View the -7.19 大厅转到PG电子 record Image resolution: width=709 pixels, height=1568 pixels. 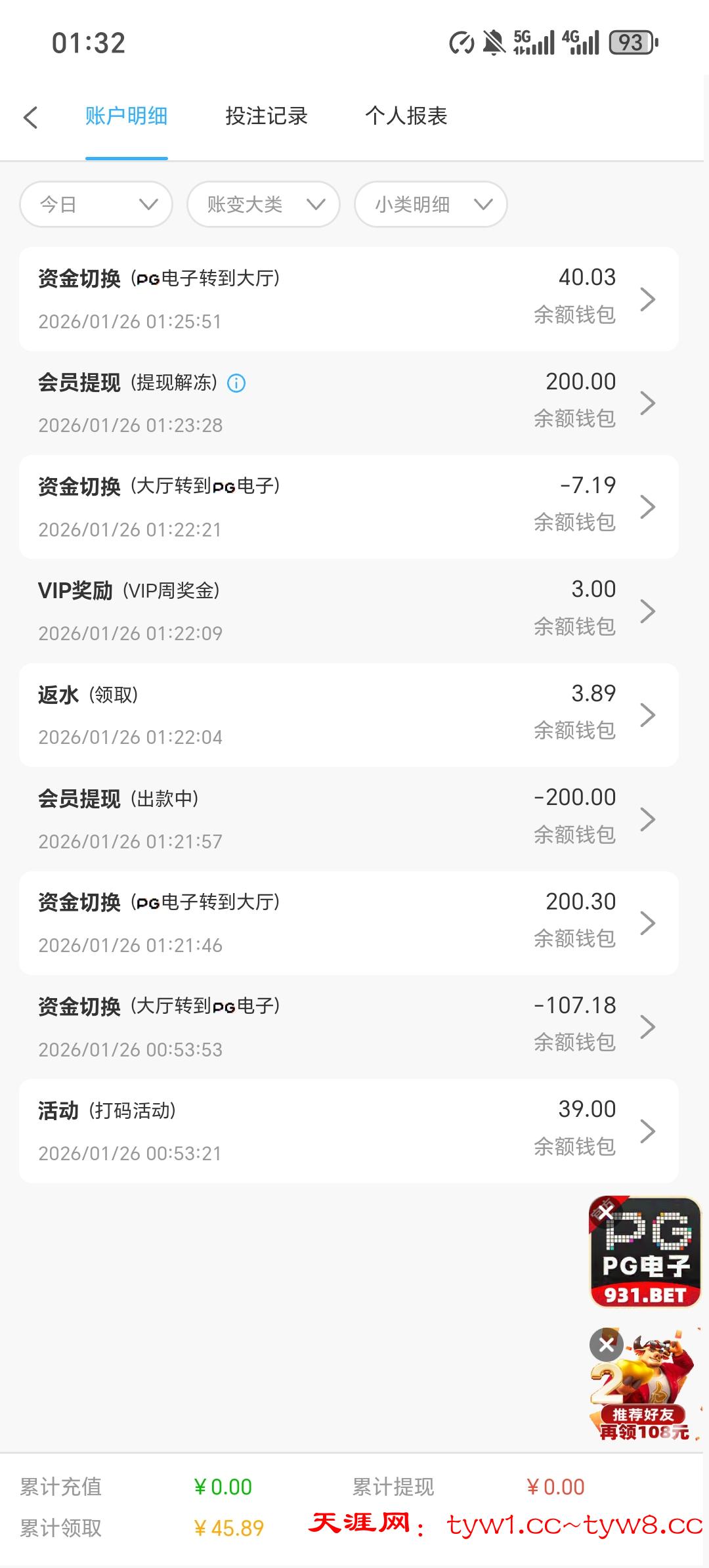(x=348, y=506)
